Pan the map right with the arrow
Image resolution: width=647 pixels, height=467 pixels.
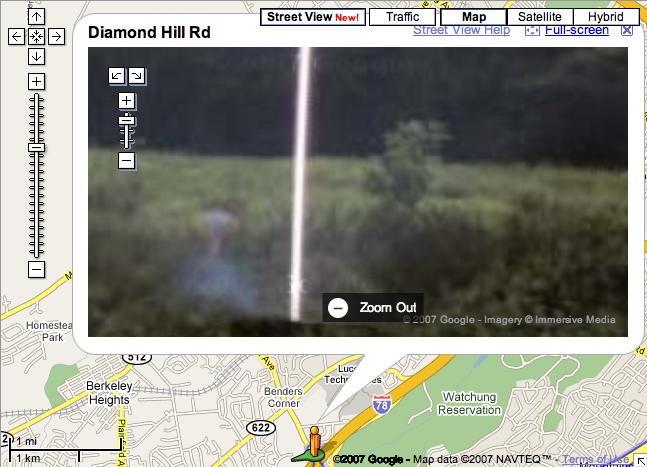point(56,36)
